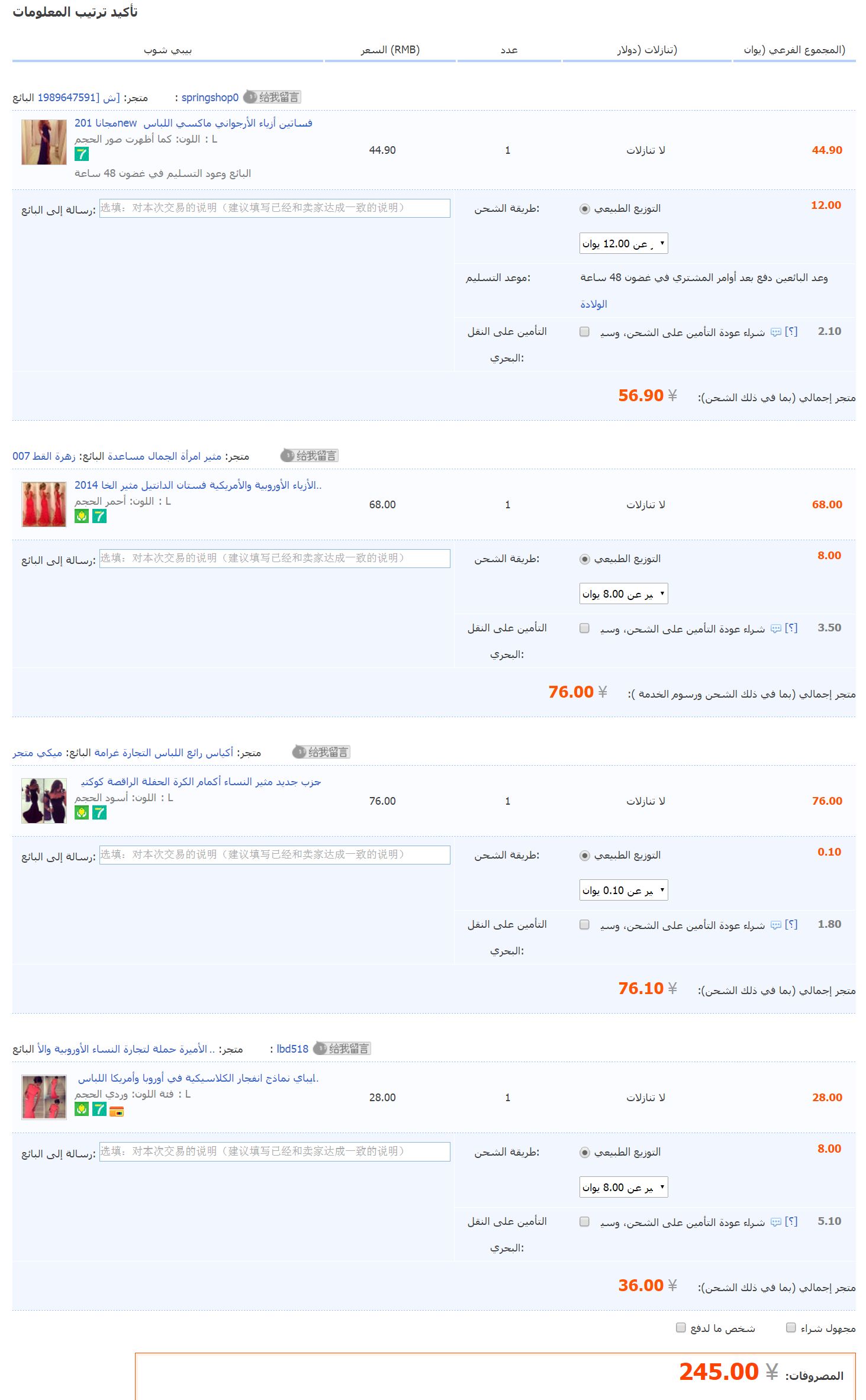Image resolution: width=866 pixels, height=1400 pixels.
Task: Open the 2014 red lace dress link
Action: click(x=198, y=485)
